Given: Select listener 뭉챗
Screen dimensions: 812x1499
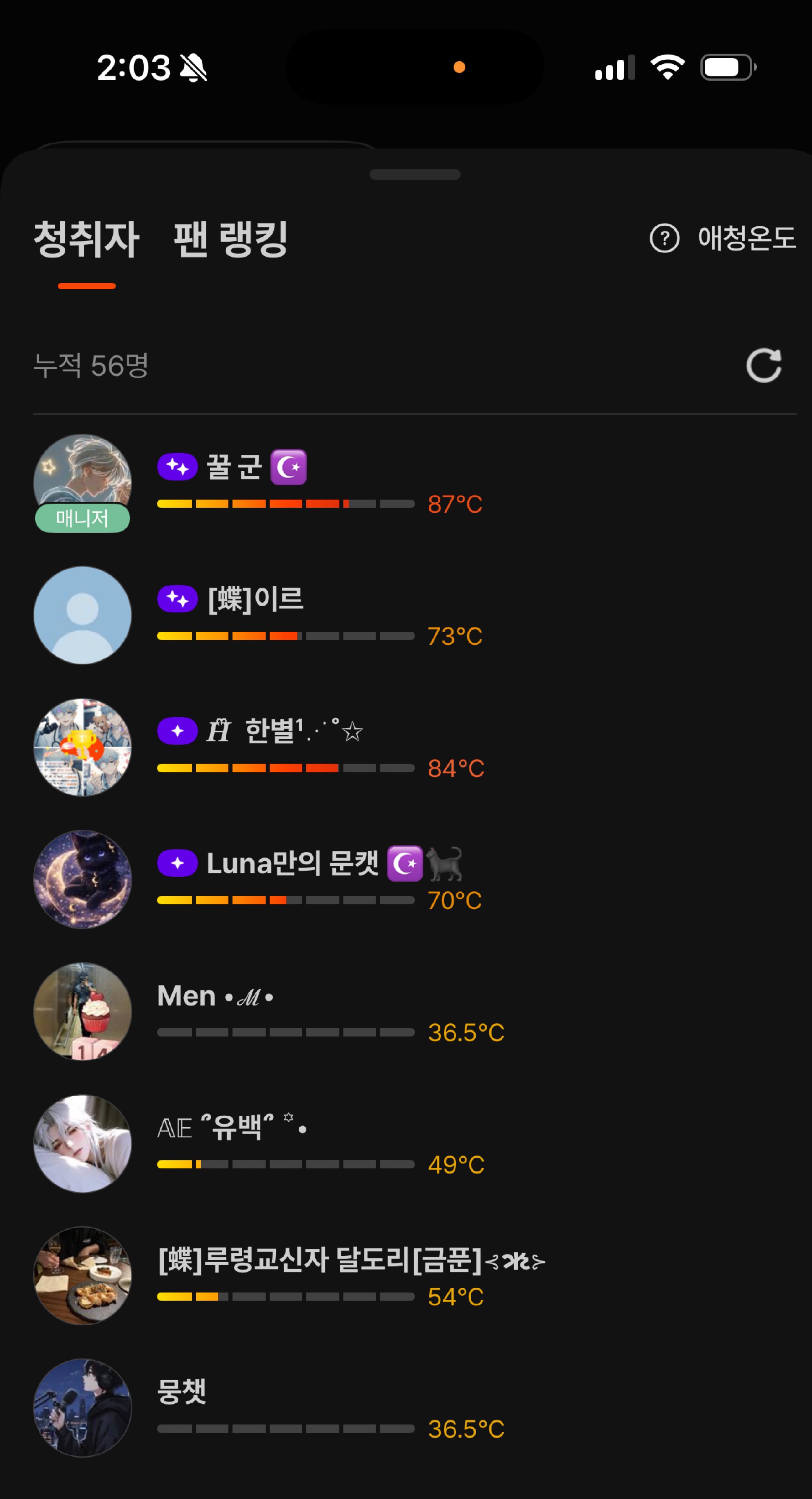Looking at the screenshot, I should click(83, 1408).
